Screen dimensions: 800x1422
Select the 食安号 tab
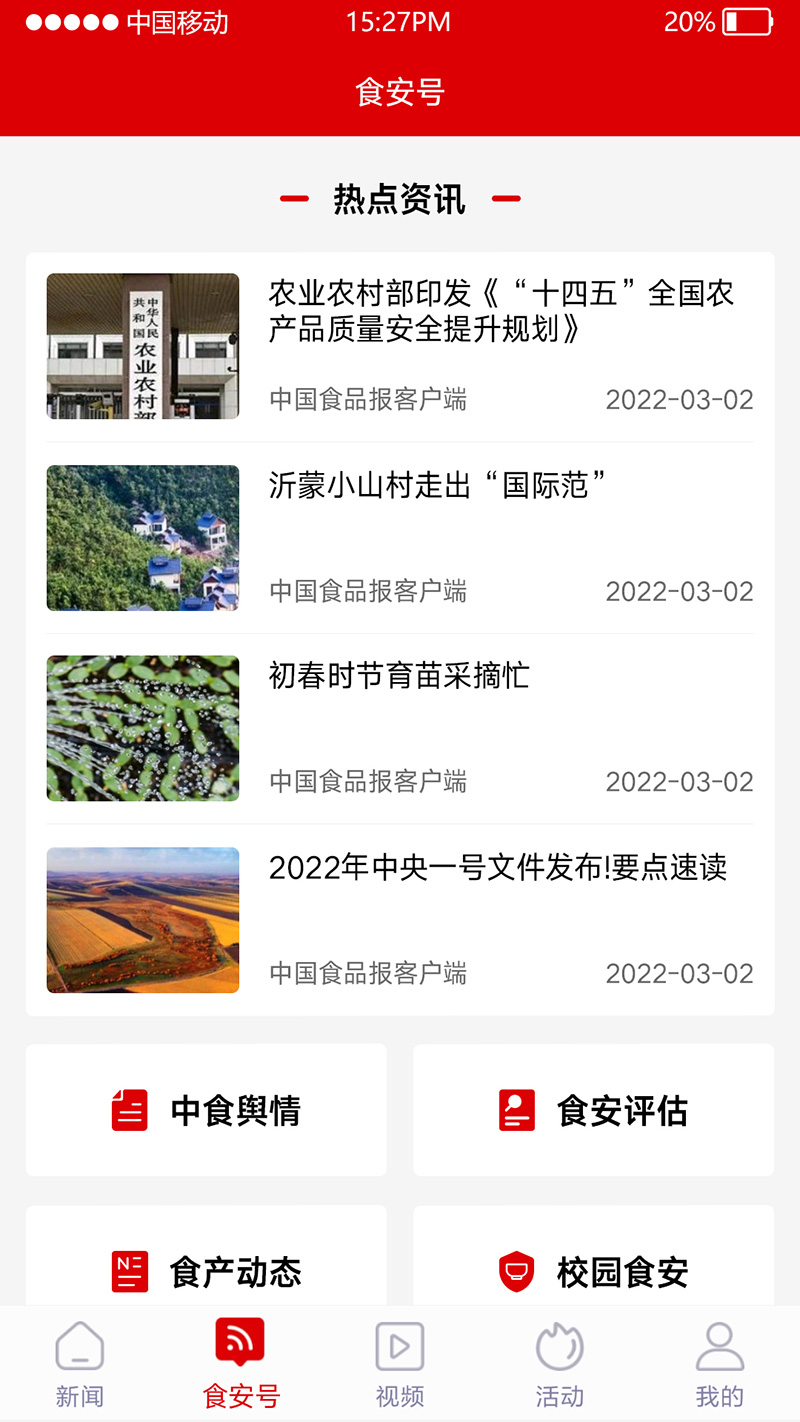pos(240,1364)
